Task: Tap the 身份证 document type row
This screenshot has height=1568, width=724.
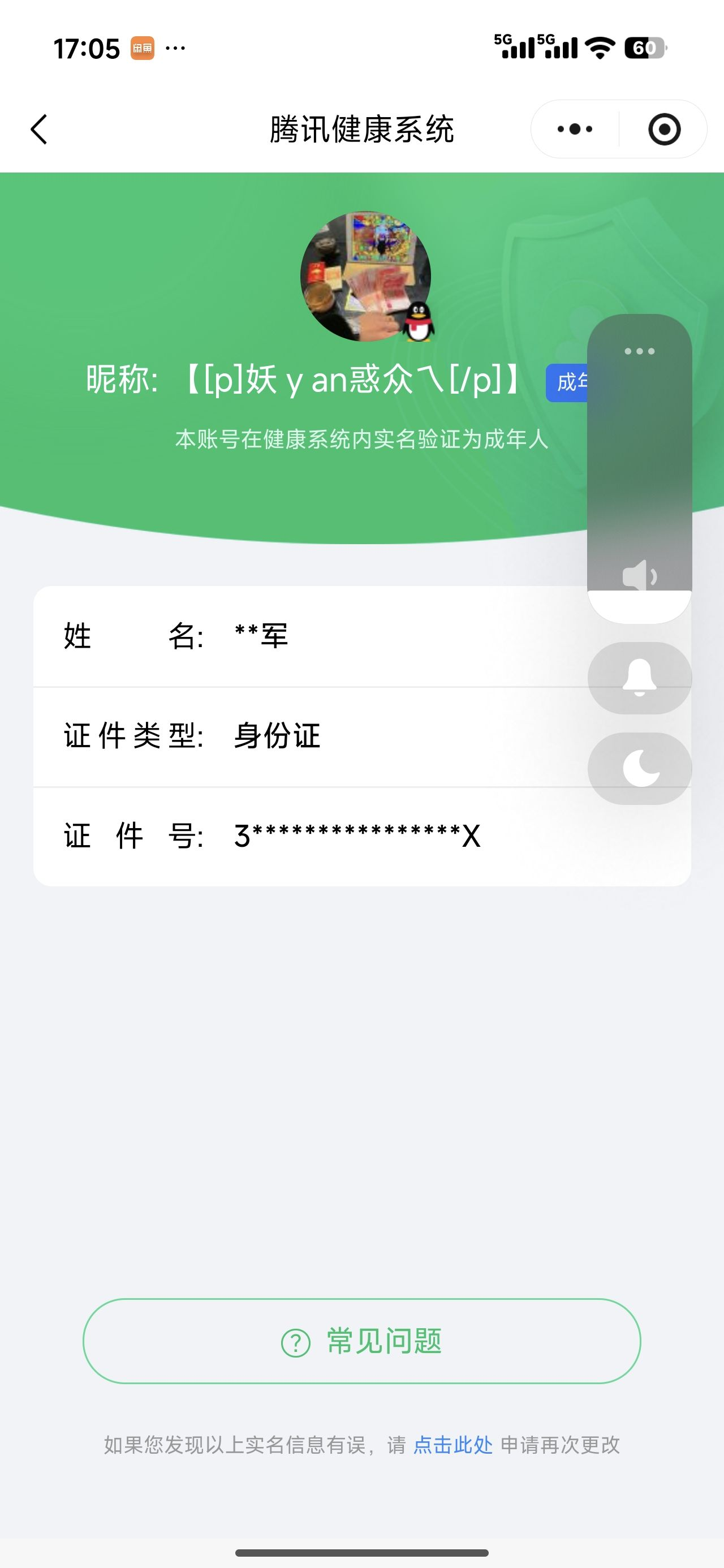Action: point(275,735)
